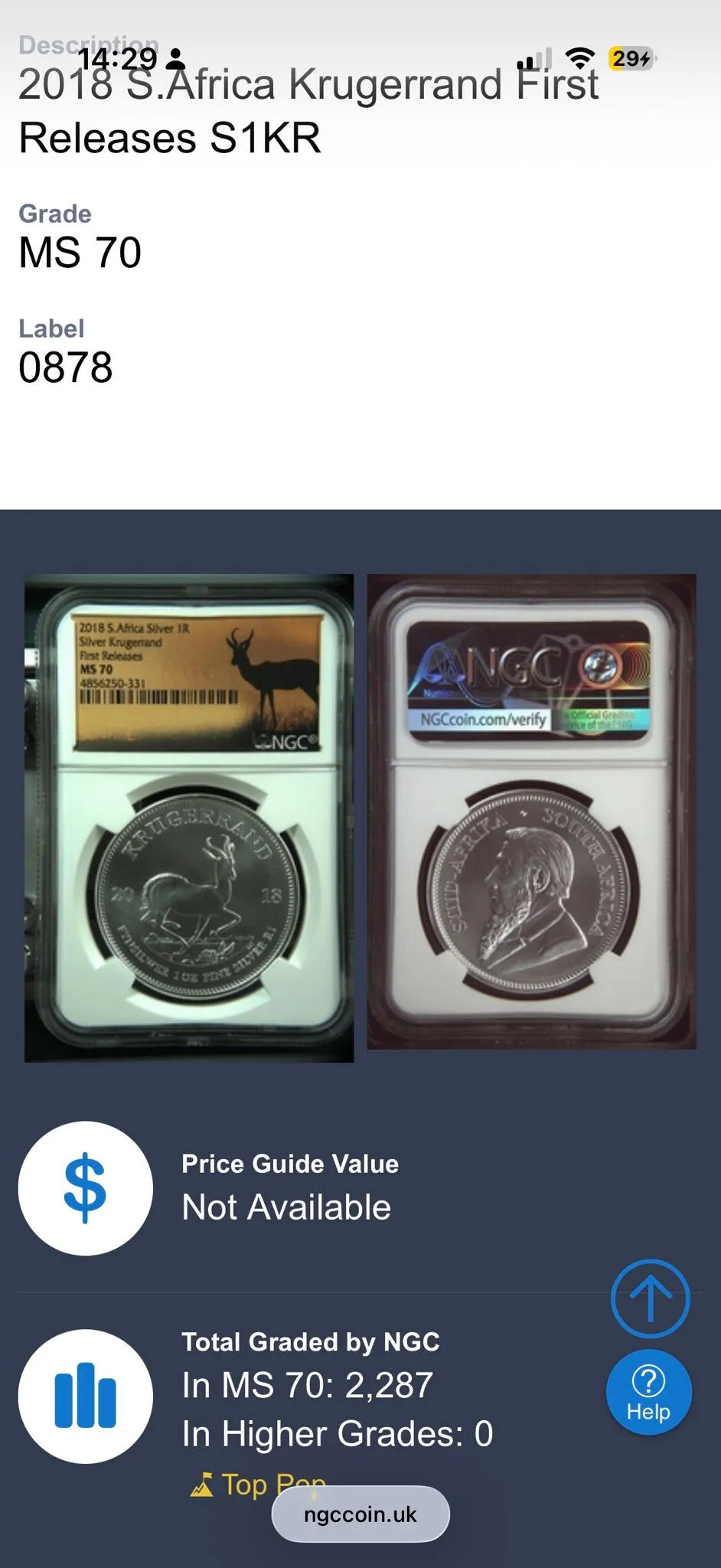The image size is (721, 1568).
Task: Open the coin's front slab image
Action: pos(189,818)
